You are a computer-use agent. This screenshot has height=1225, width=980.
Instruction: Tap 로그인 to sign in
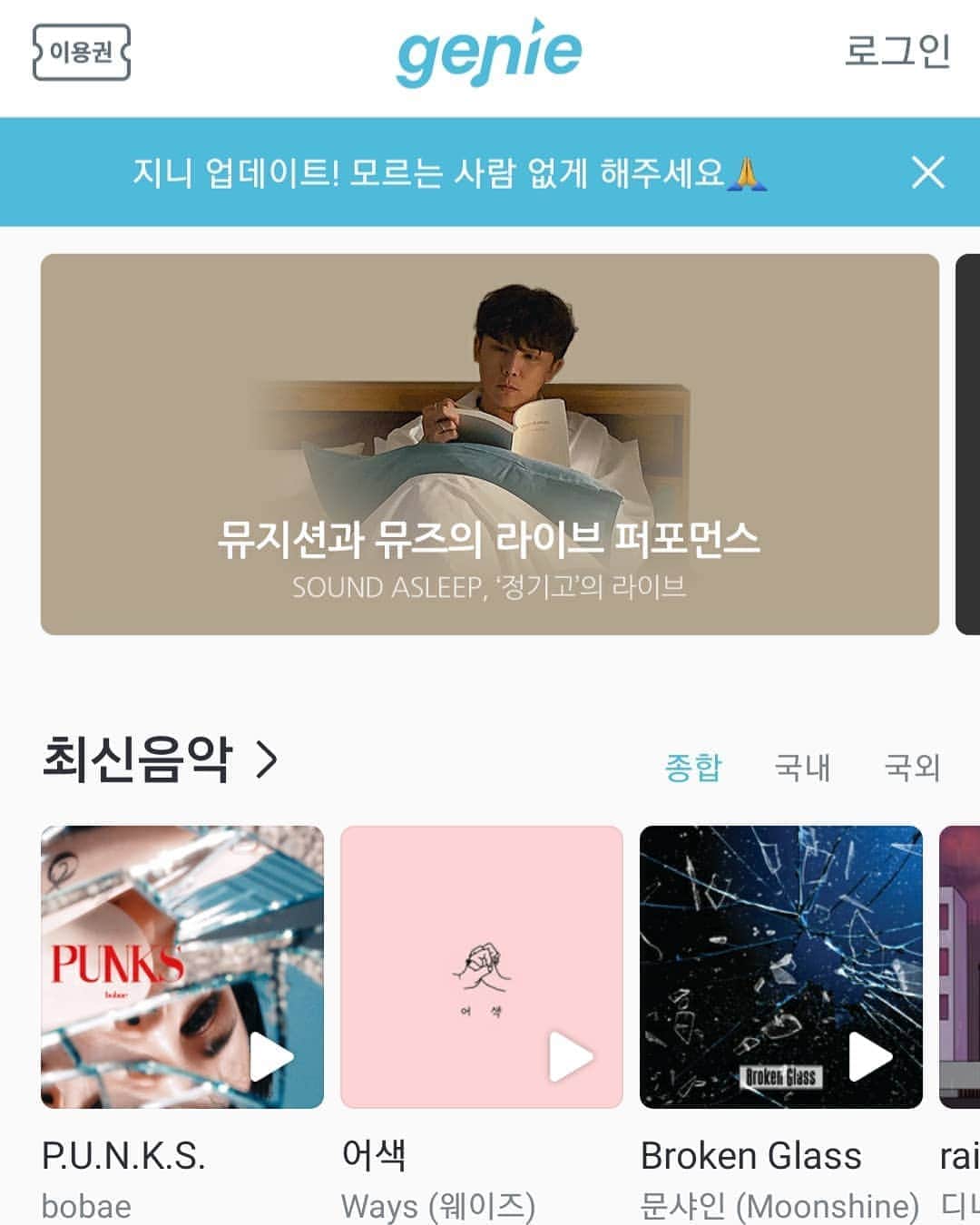point(897,52)
